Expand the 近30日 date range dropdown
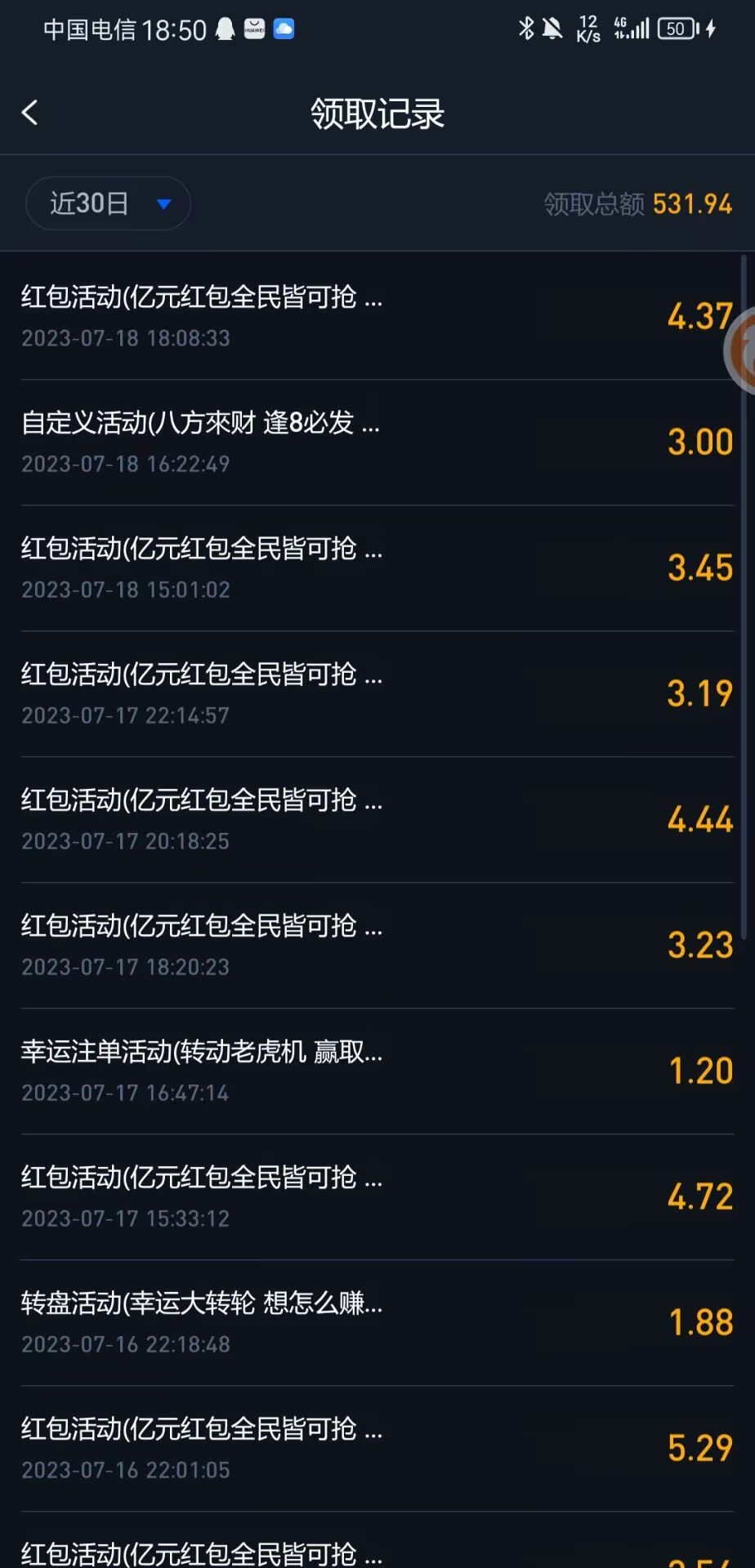This screenshot has width=755, height=1568. click(x=109, y=203)
